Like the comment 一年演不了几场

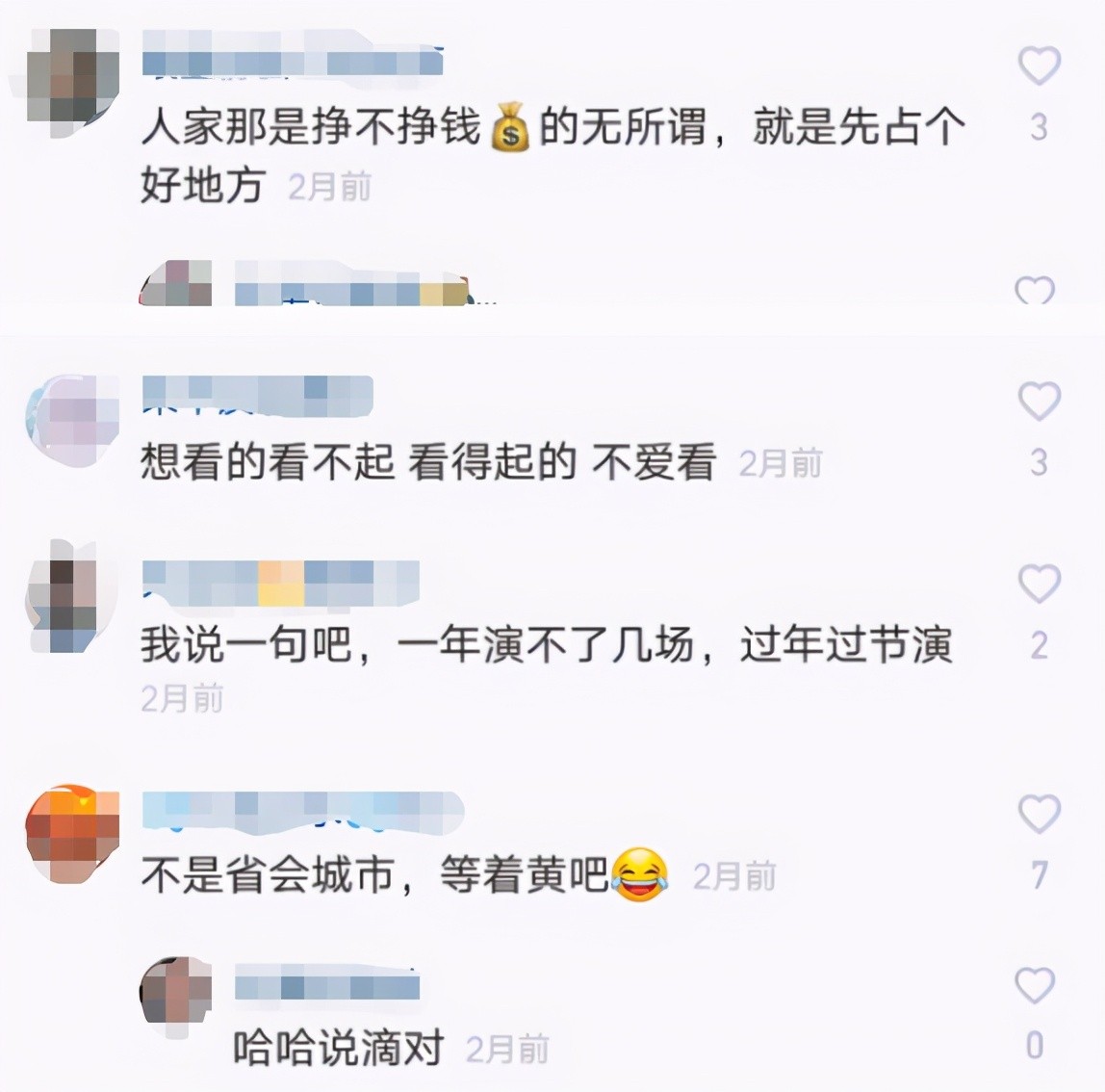click(x=1039, y=584)
